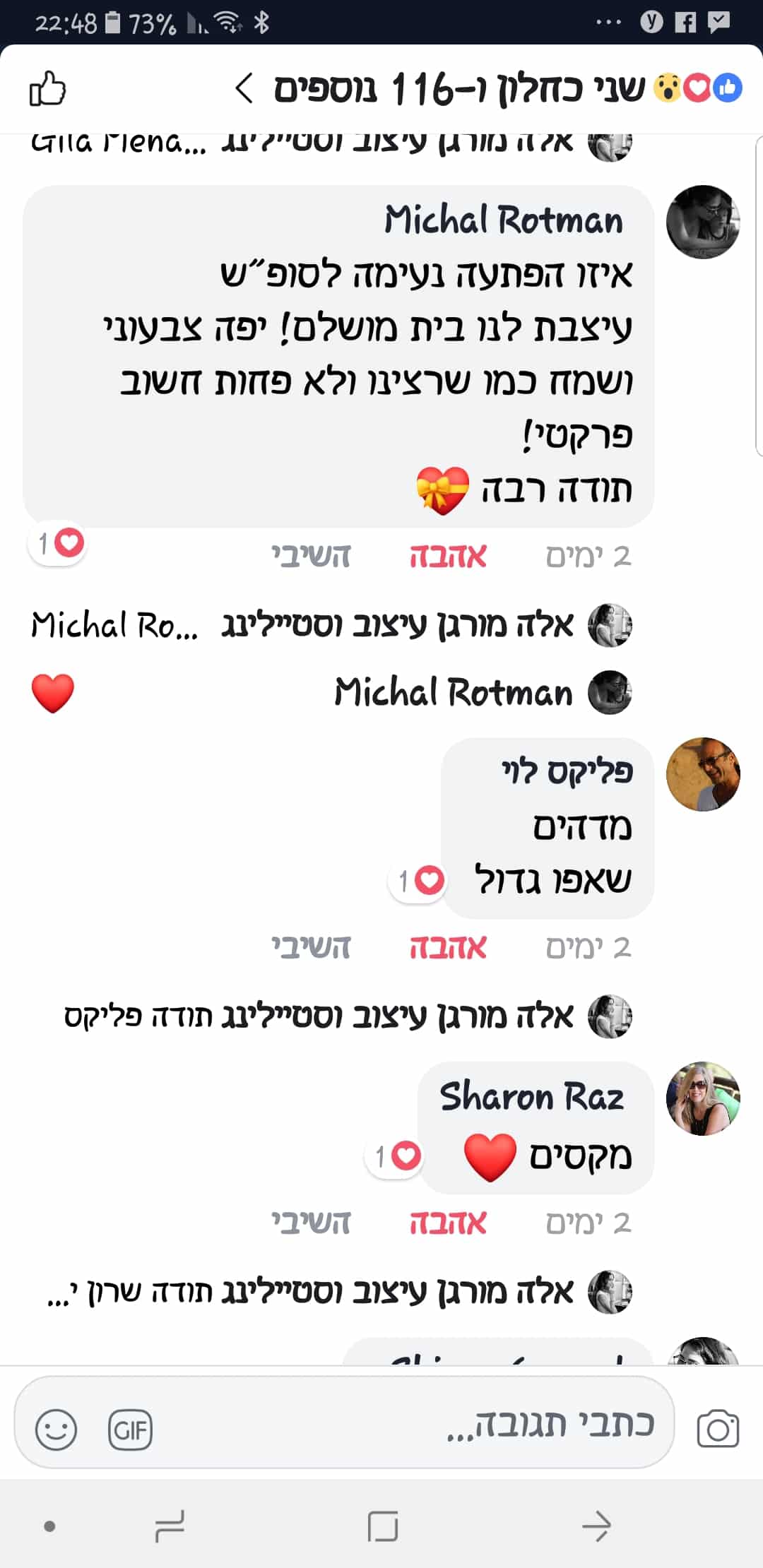Reply to Sharon Raz's comment with 'השיבי'
This screenshot has width=763, height=1568.
[x=312, y=1223]
